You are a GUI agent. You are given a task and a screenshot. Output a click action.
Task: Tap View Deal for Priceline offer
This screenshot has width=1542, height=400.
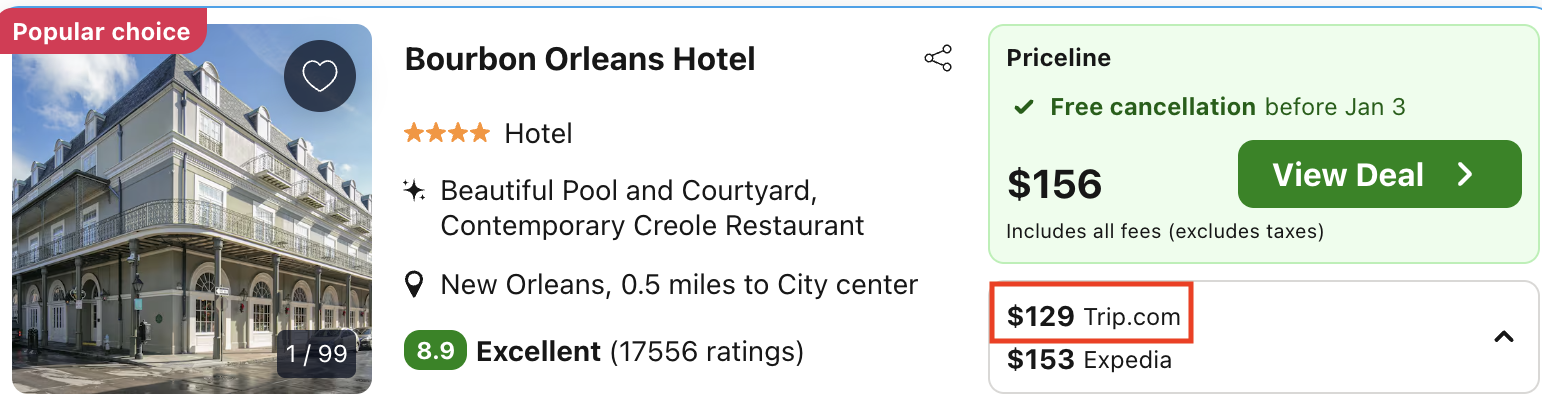point(1379,175)
